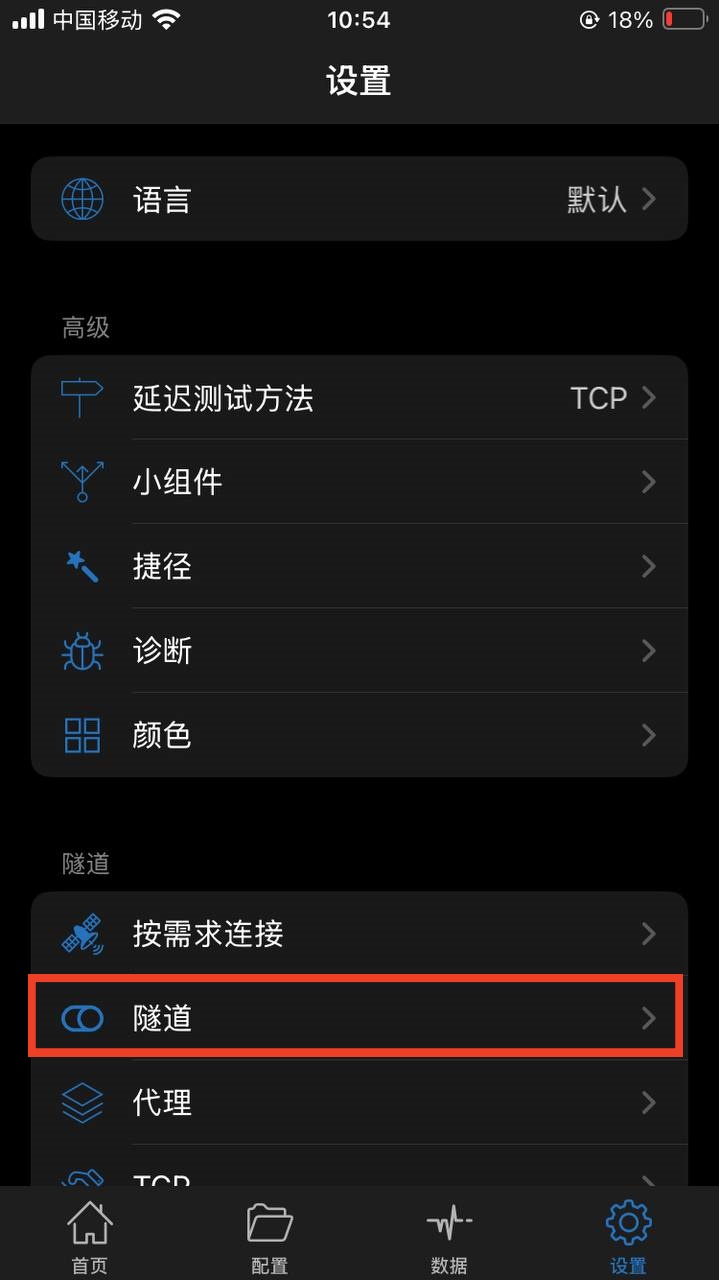Switch to the 首页 tab
The height and width of the screenshot is (1280, 719).
[89, 1236]
